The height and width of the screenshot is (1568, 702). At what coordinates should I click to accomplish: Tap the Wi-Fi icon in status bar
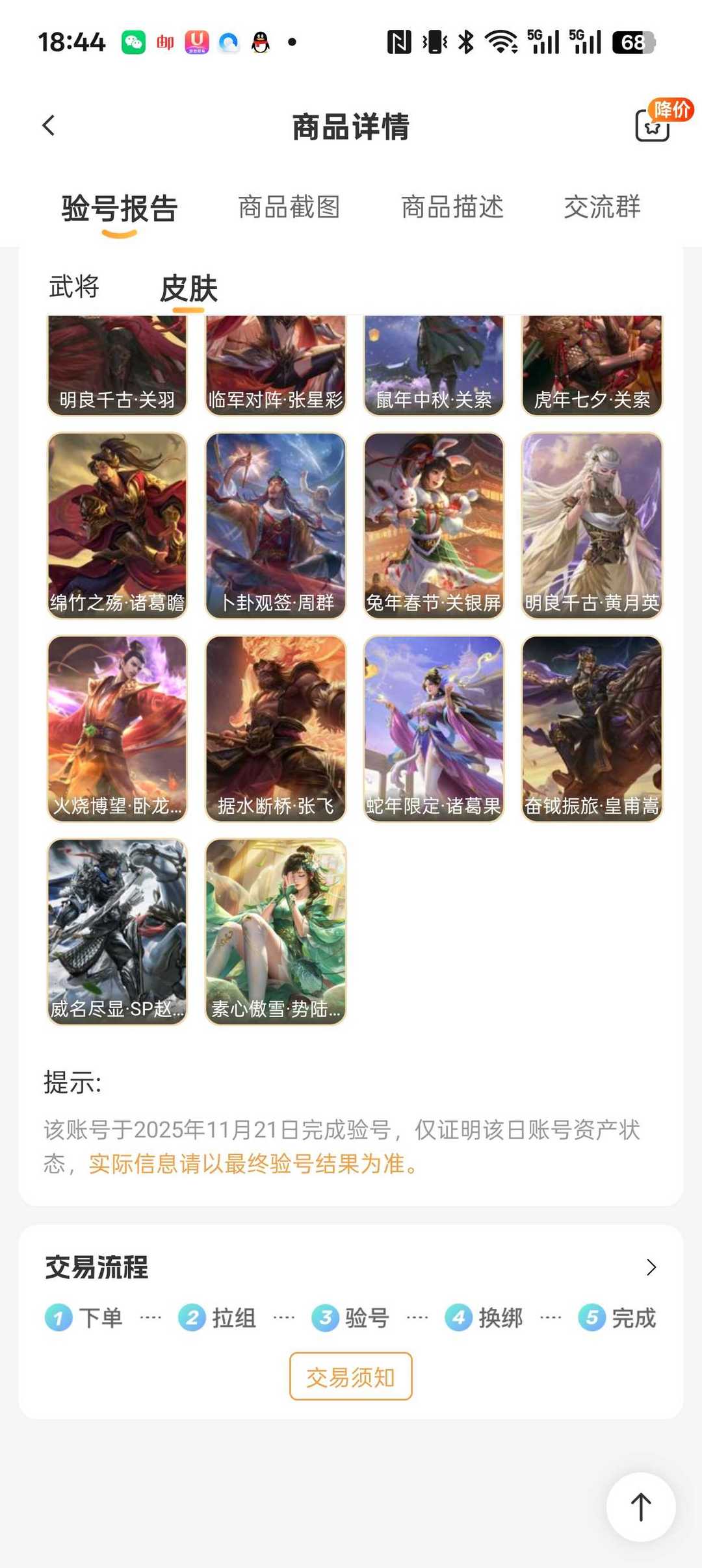pyautogui.click(x=501, y=41)
